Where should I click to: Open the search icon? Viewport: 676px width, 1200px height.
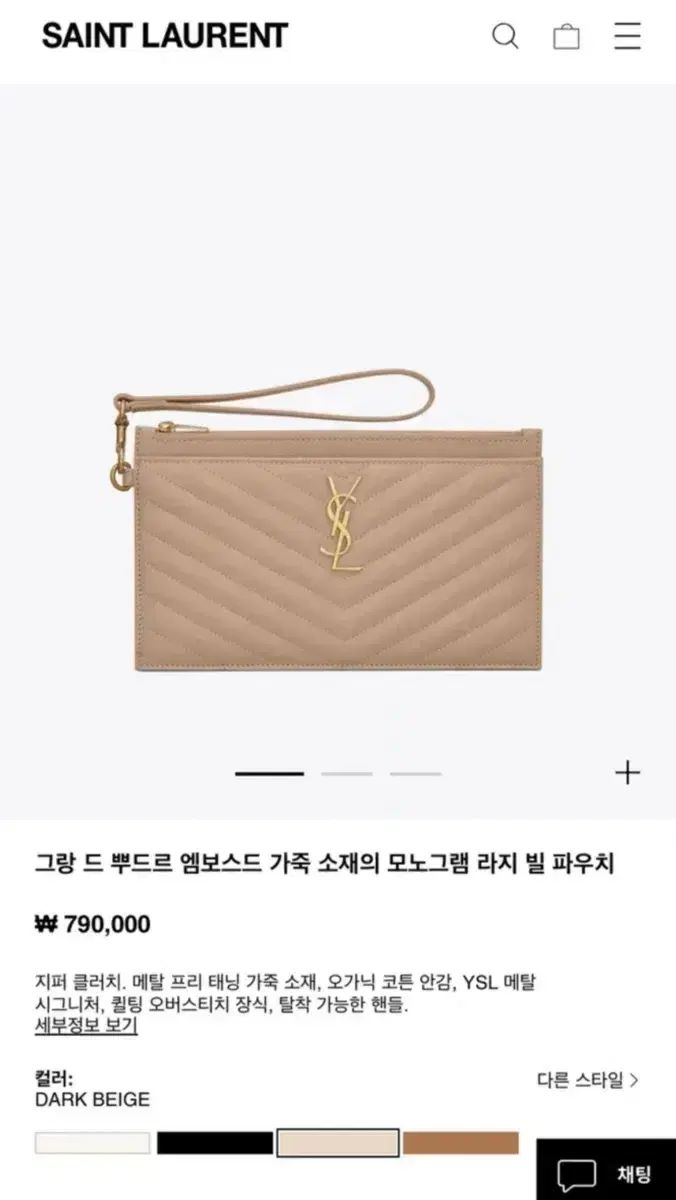click(505, 37)
